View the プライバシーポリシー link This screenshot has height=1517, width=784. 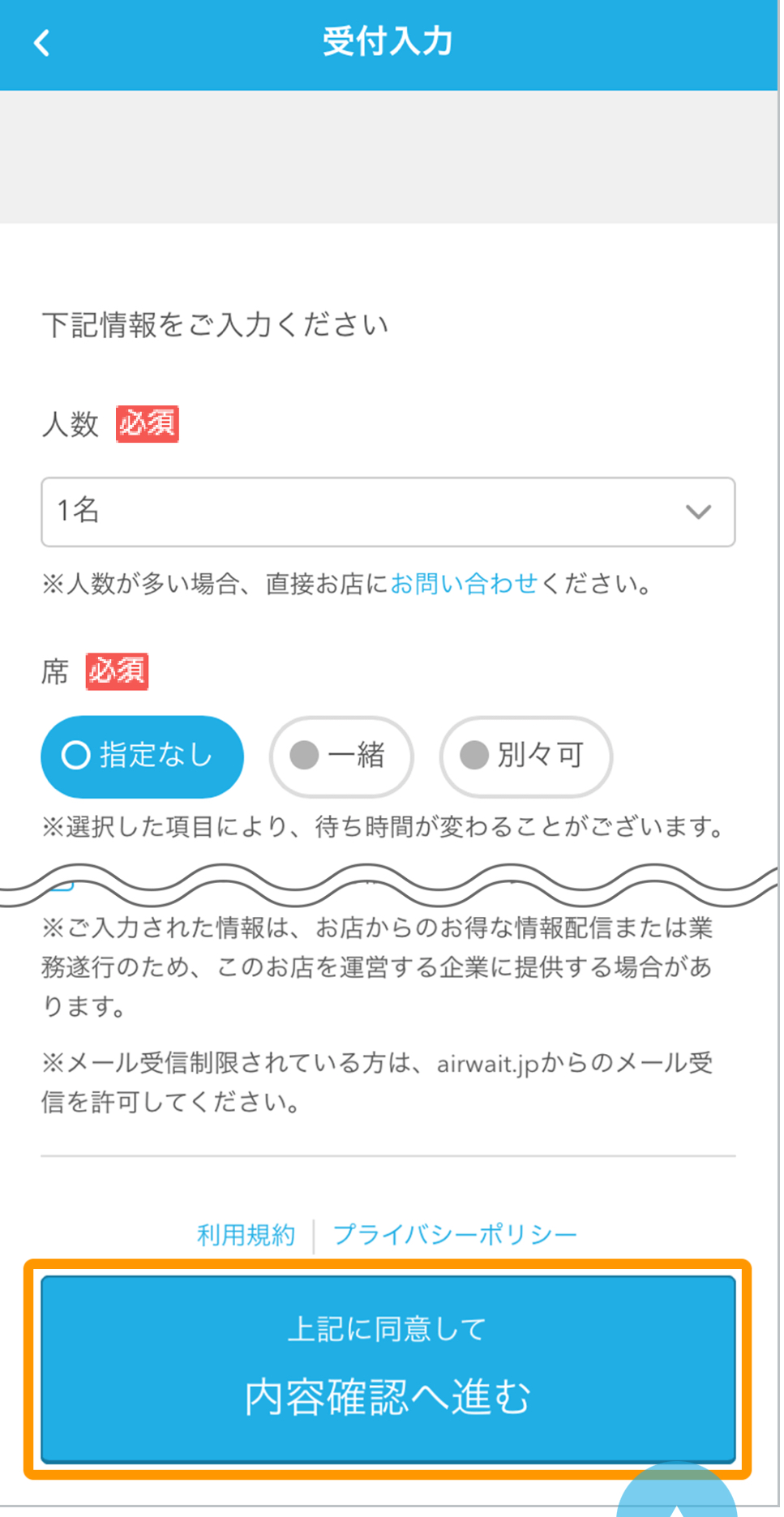pos(455,1235)
